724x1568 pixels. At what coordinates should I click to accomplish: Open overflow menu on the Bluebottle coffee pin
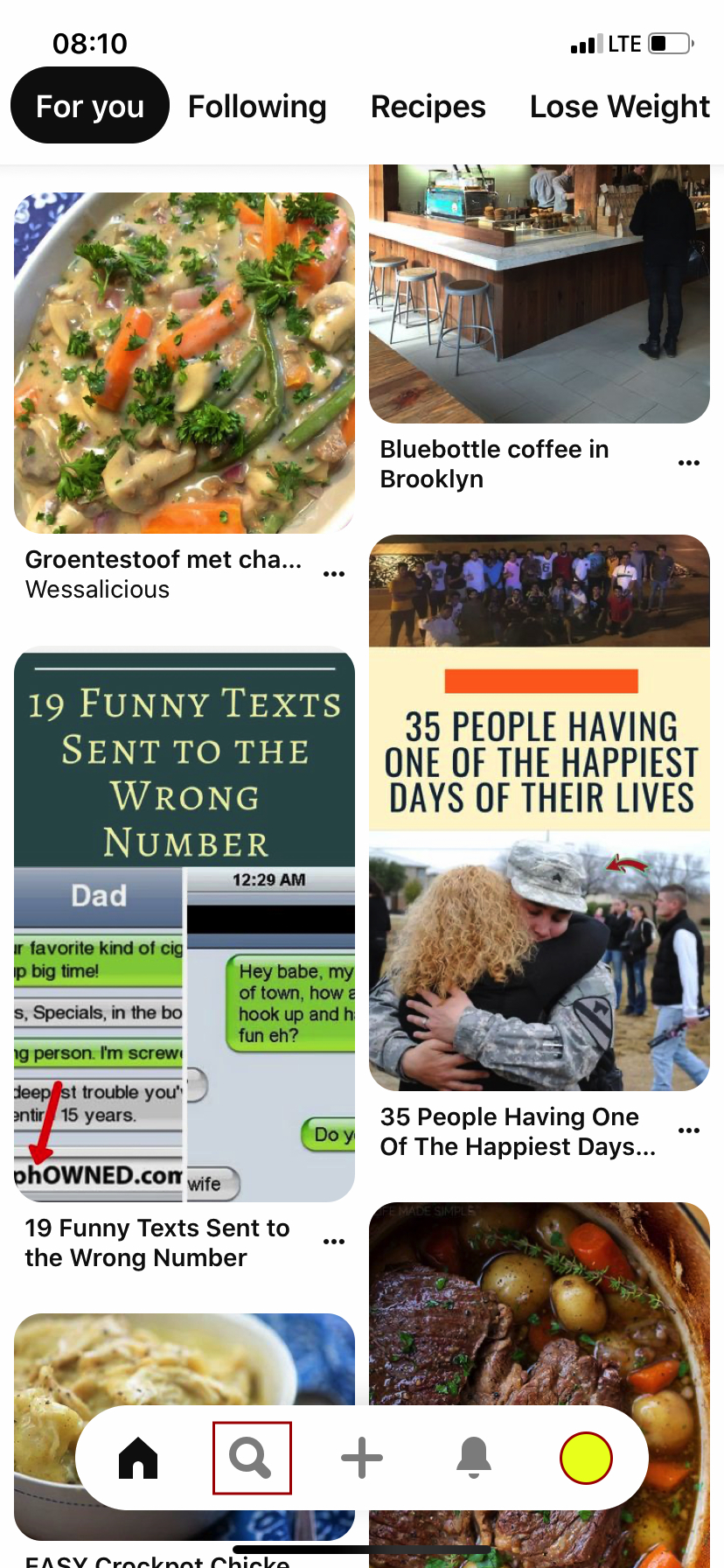tap(689, 462)
